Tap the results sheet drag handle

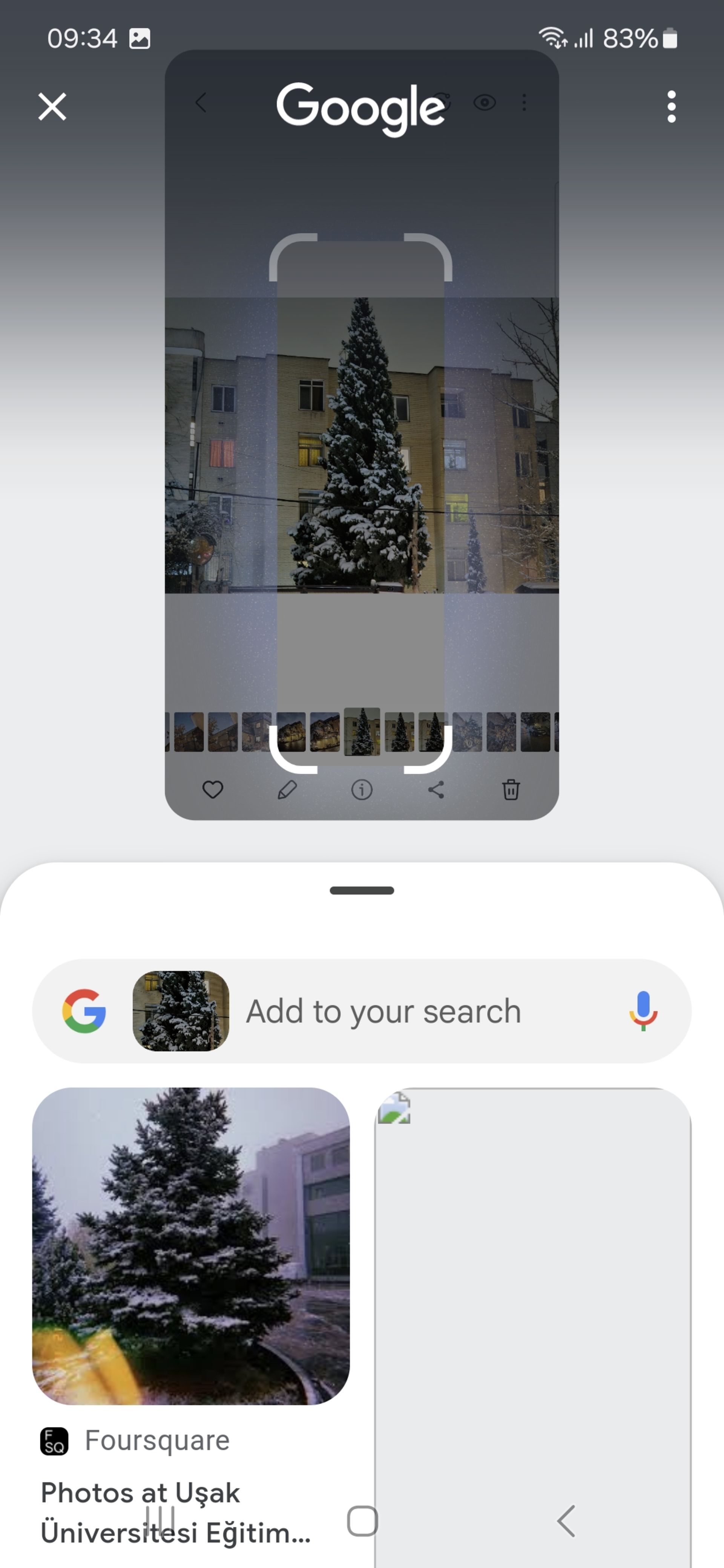(x=362, y=891)
